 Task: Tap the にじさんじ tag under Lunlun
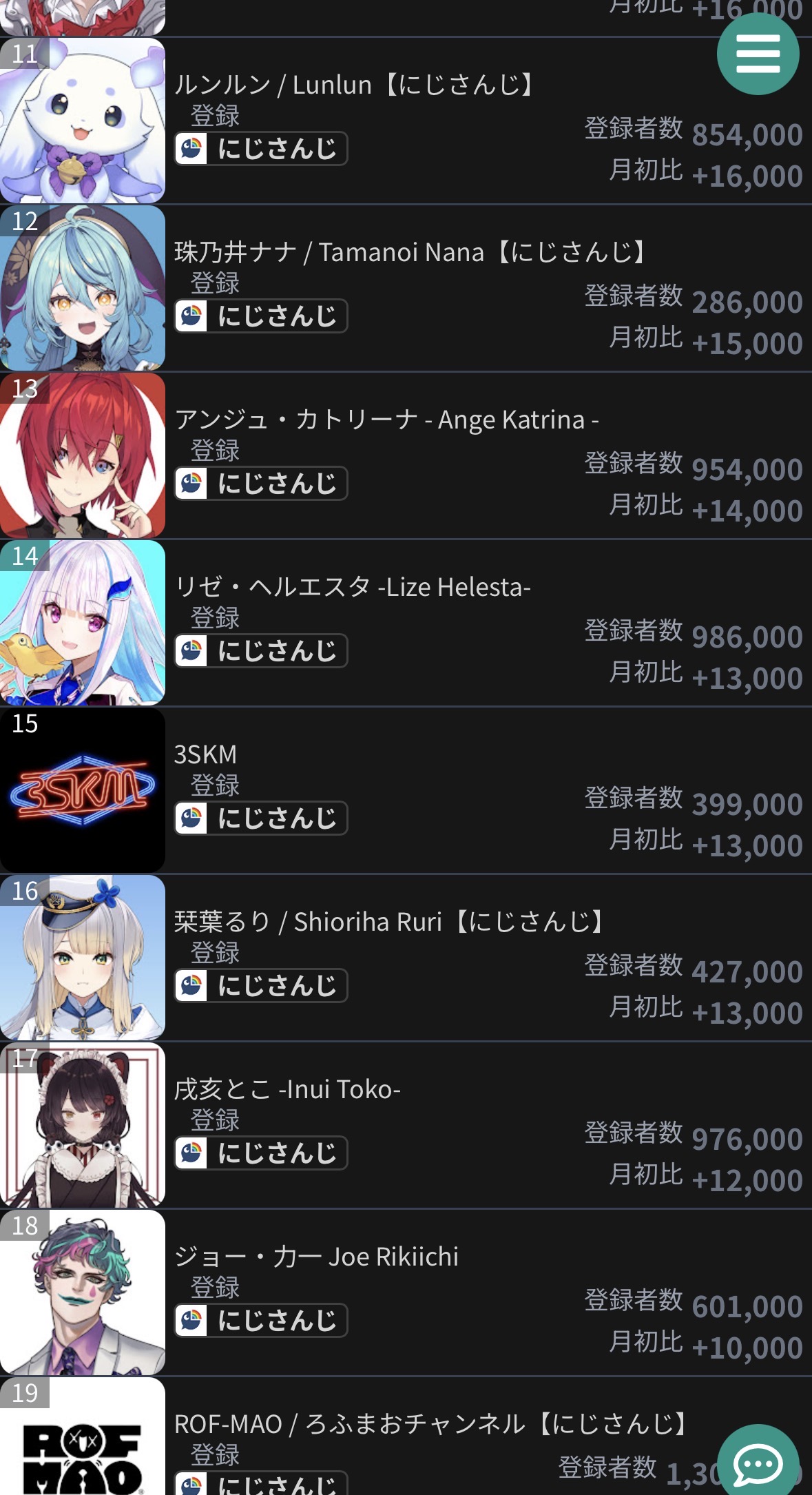pyautogui.click(x=261, y=149)
